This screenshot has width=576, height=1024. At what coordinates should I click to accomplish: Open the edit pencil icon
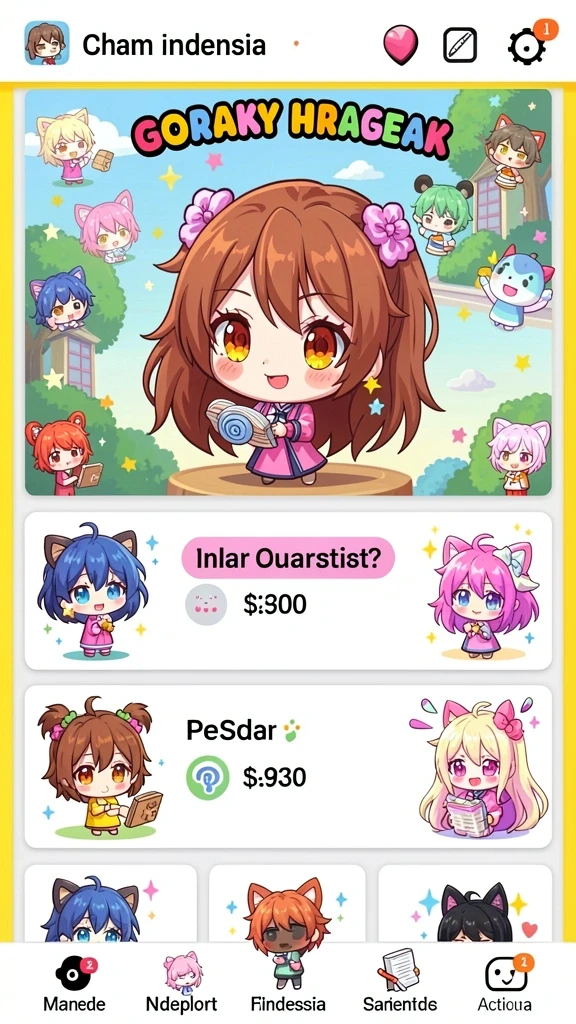(x=460, y=45)
